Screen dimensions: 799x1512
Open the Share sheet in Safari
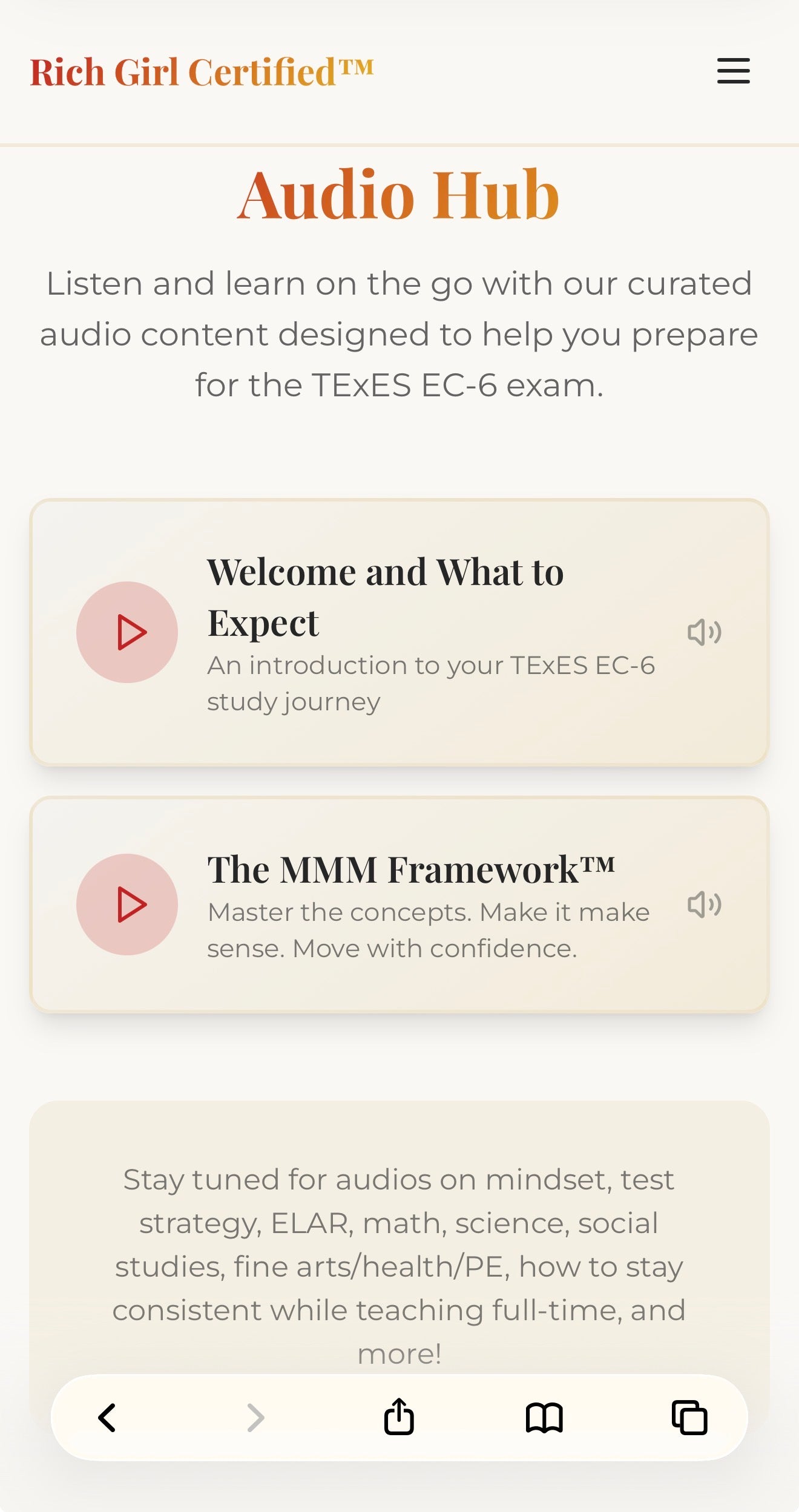coord(399,1419)
